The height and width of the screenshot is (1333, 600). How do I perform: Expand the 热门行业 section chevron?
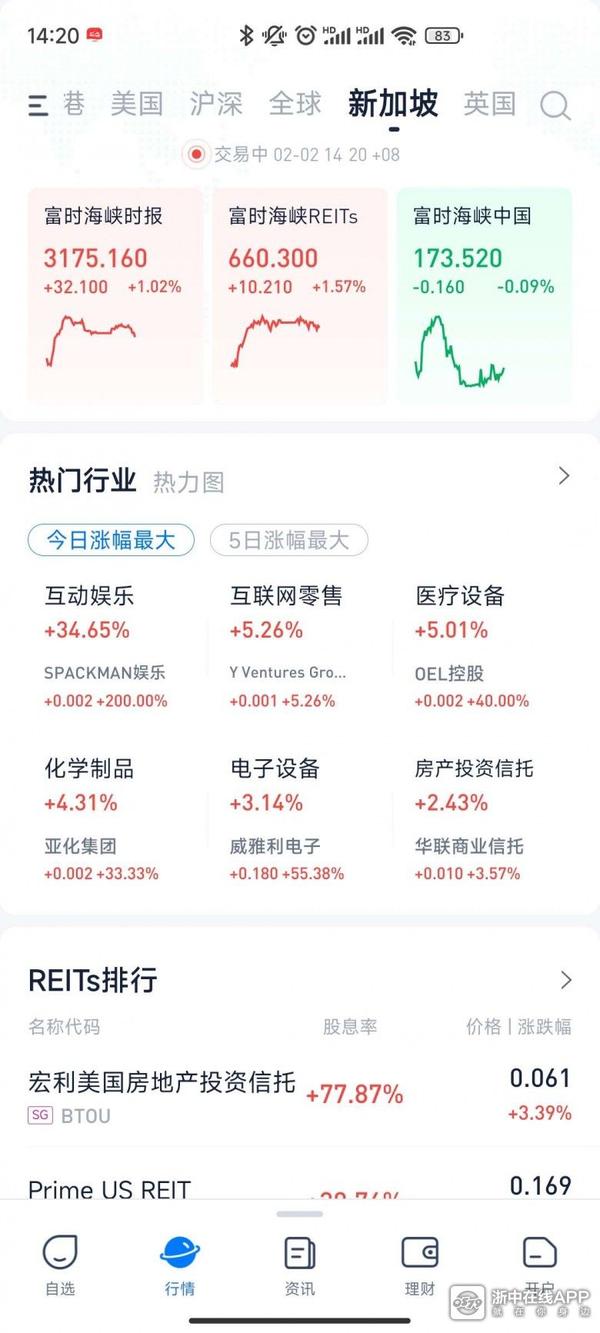(x=564, y=476)
